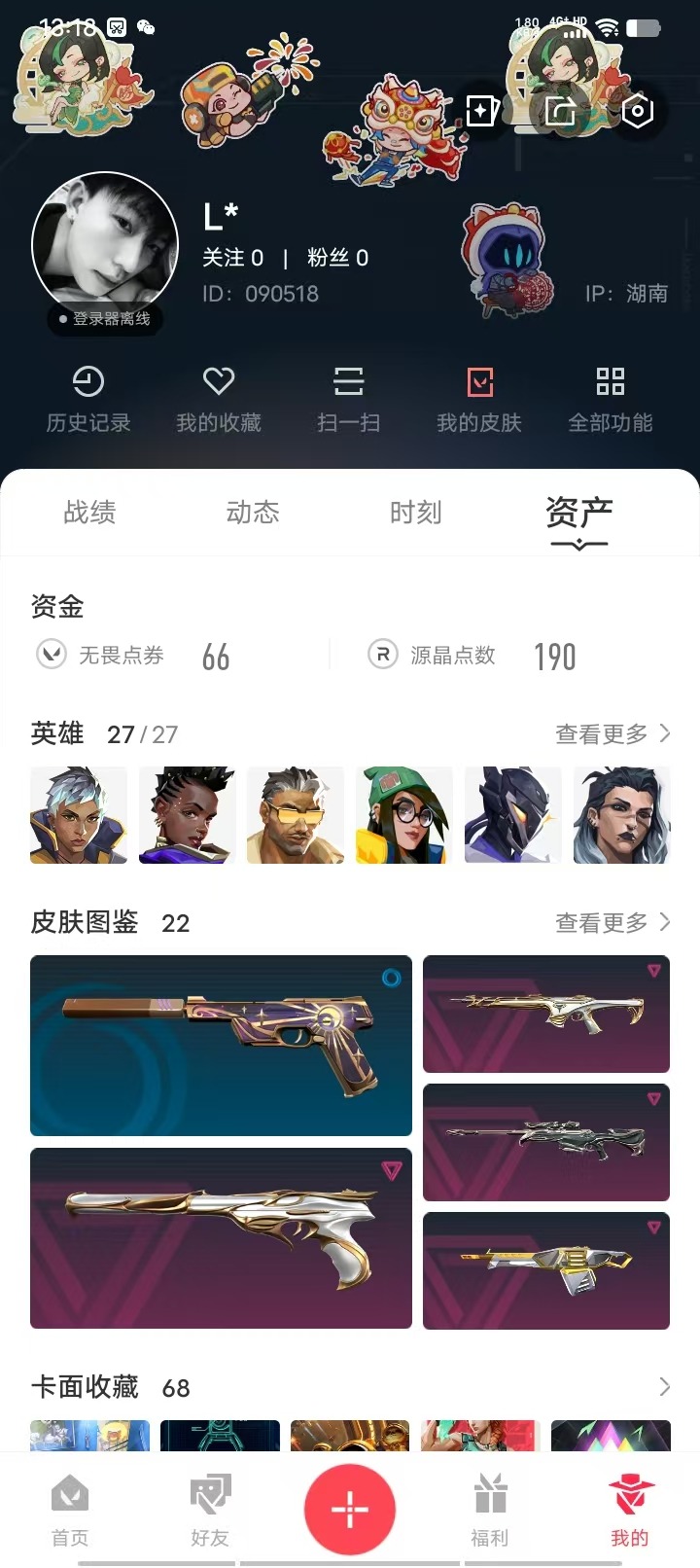Go to the 首页 home tab
The height and width of the screenshot is (1568, 700).
pyautogui.click(x=70, y=1511)
